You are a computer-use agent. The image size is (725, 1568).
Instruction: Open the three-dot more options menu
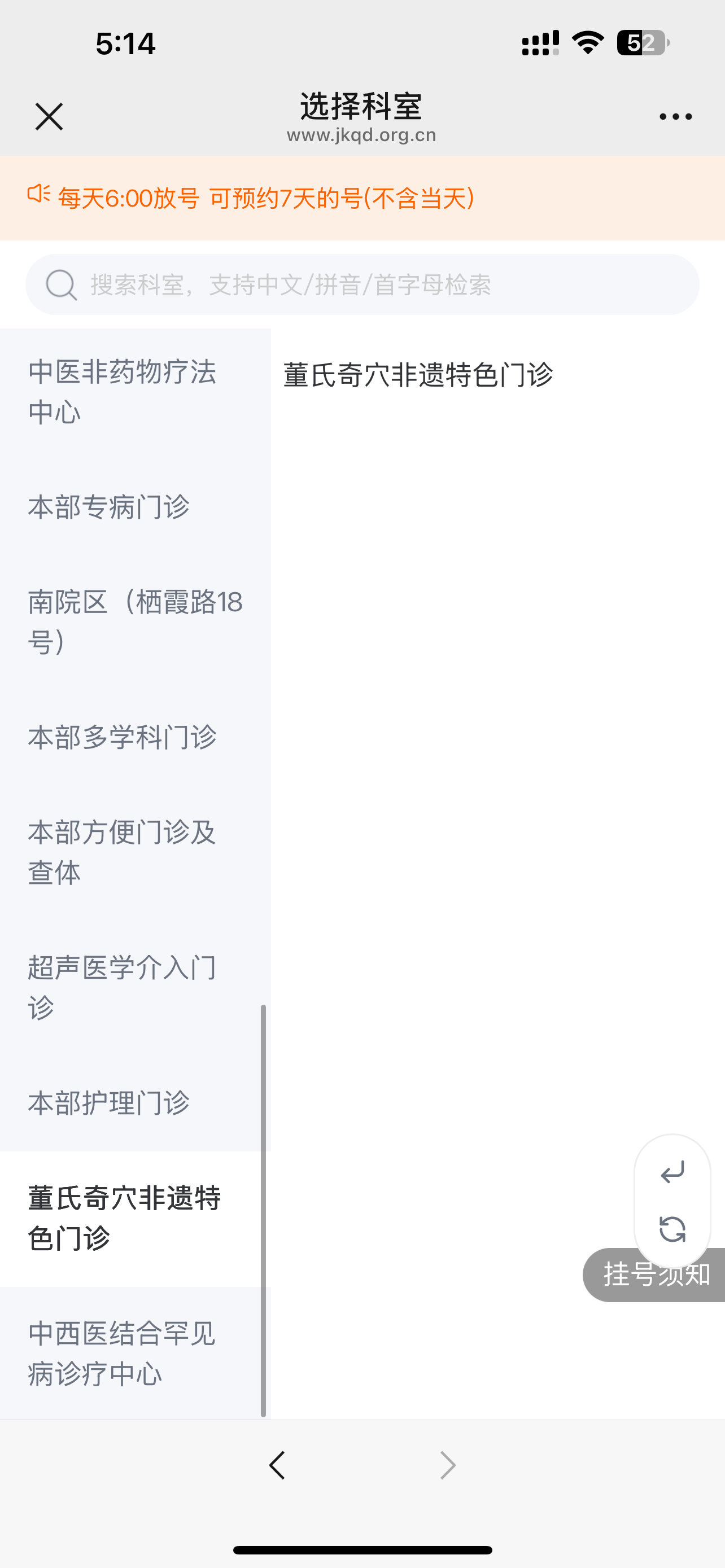point(675,116)
